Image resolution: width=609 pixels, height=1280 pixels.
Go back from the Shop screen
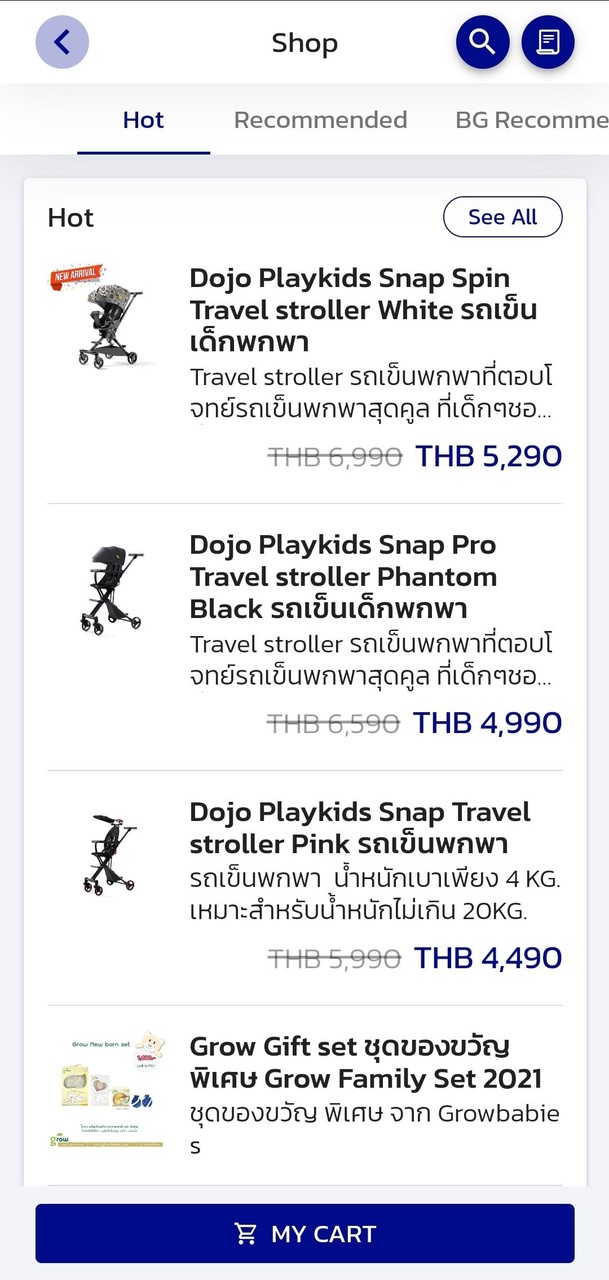click(62, 43)
